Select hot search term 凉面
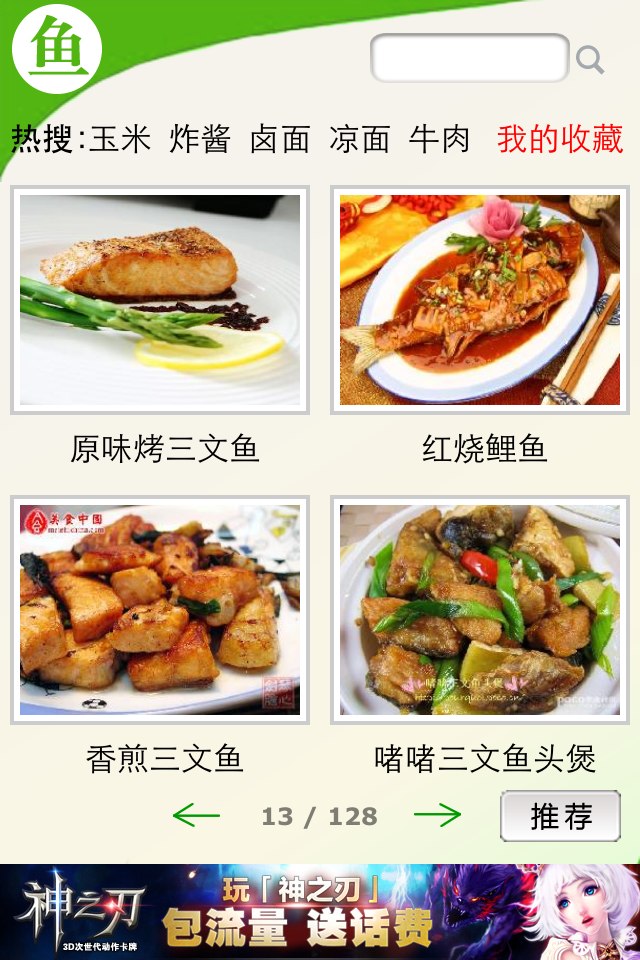Image resolution: width=640 pixels, height=960 pixels. tap(360, 139)
